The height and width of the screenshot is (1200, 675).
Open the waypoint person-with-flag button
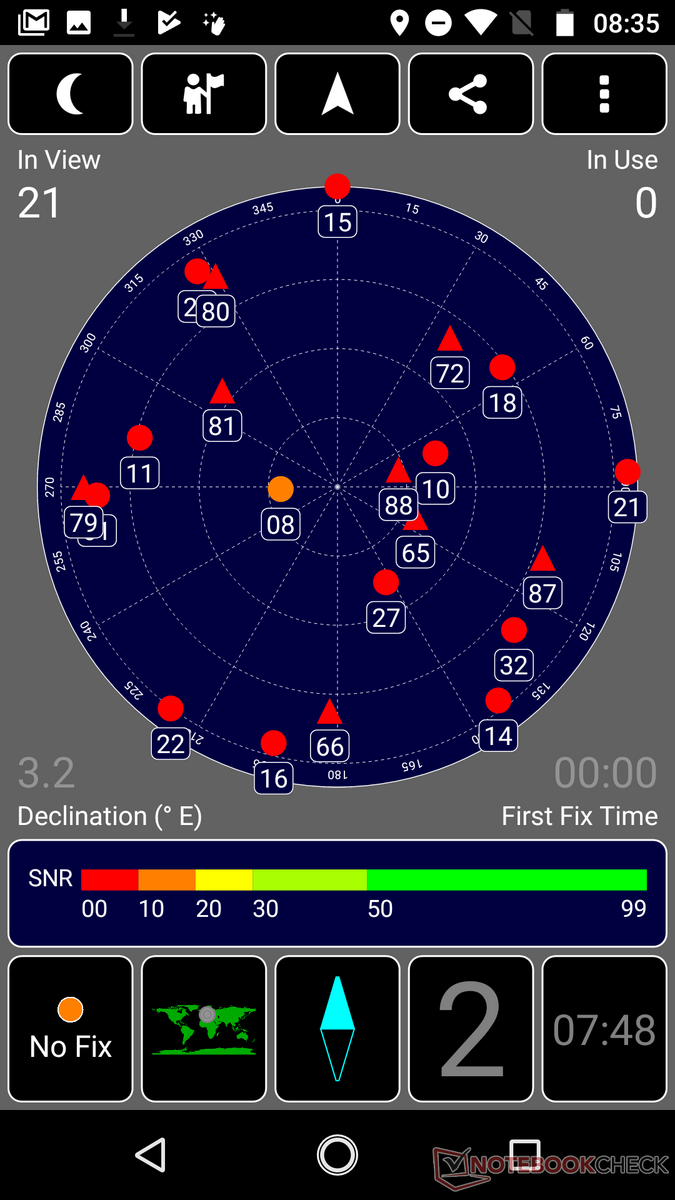coord(204,94)
